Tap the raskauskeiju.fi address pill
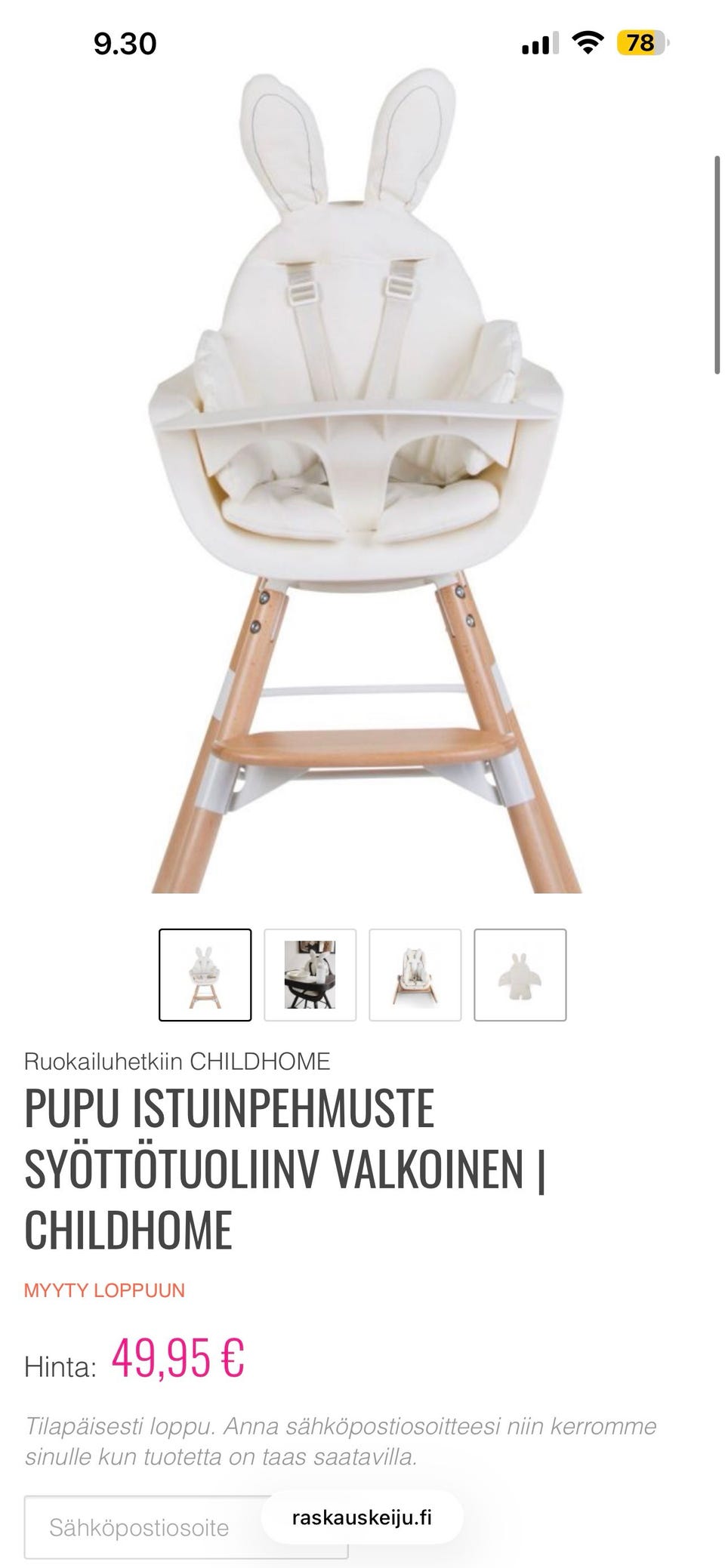725x1568 pixels. tap(362, 1517)
